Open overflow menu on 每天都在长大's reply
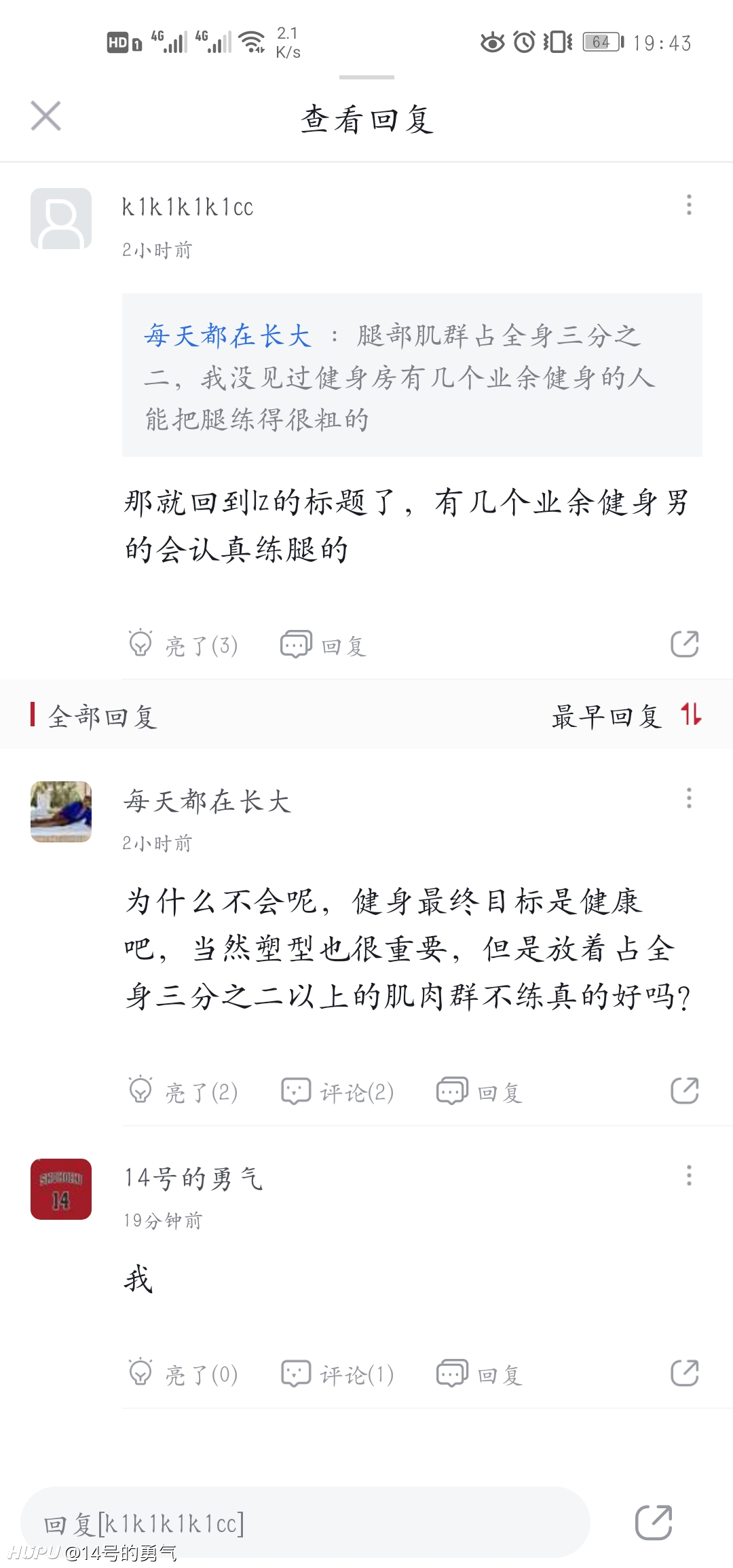 point(689,798)
